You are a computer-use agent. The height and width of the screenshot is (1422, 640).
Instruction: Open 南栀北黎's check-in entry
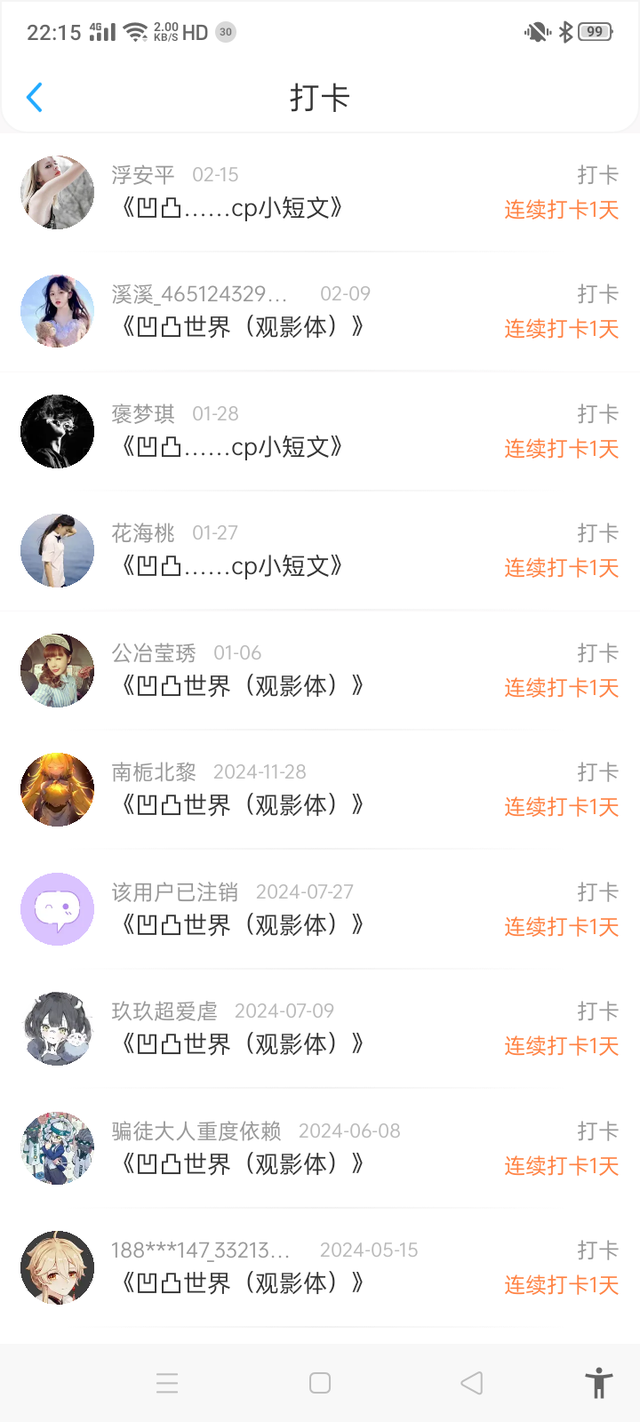(320, 789)
